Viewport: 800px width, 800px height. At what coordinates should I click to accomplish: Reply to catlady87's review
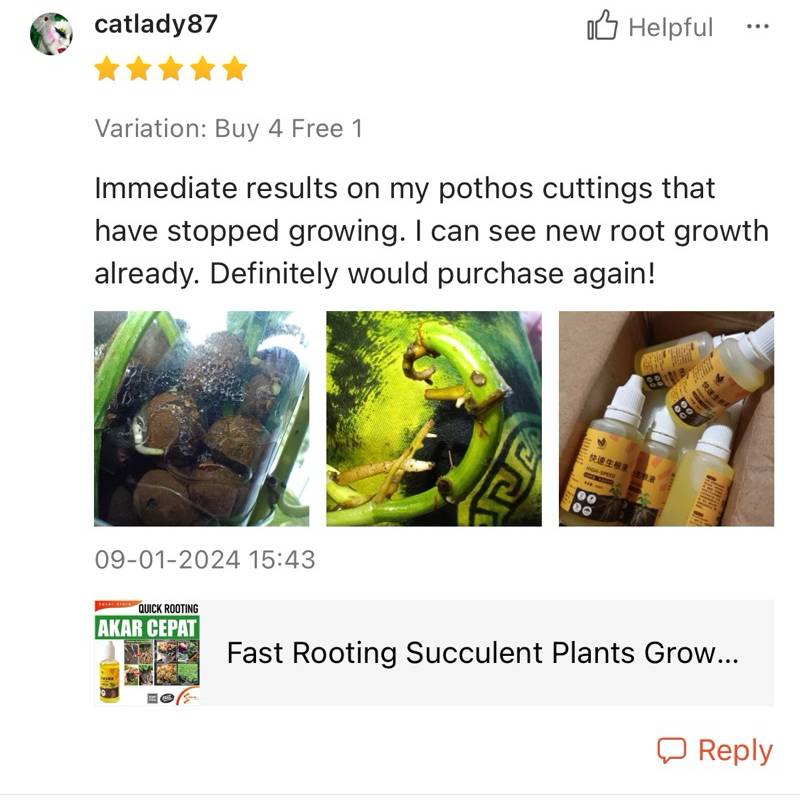click(x=715, y=750)
